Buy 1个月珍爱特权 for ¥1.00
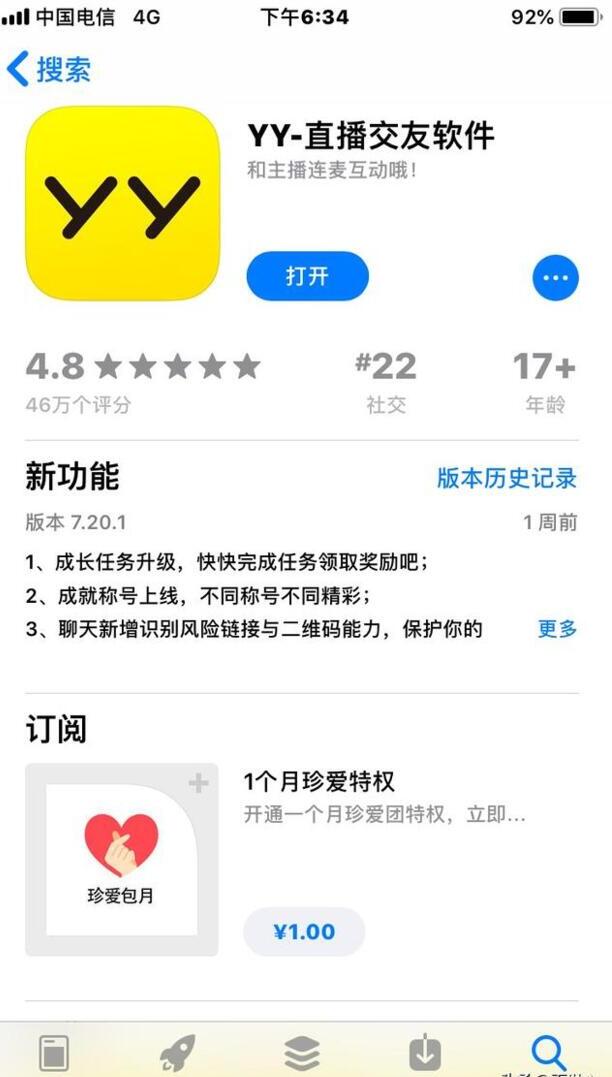This screenshot has width=612, height=1077. pyautogui.click(x=304, y=931)
